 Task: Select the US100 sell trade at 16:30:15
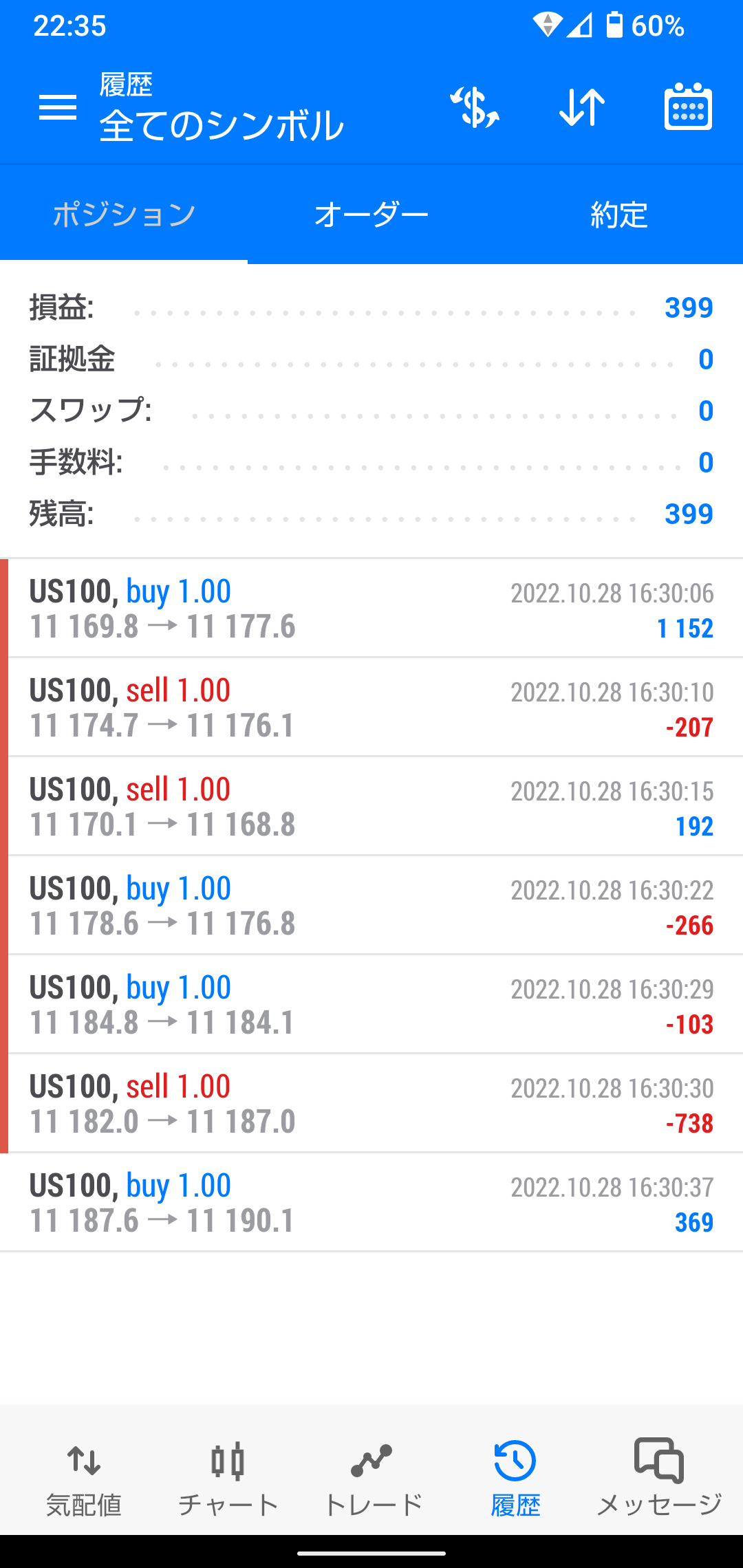pyautogui.click(x=371, y=807)
